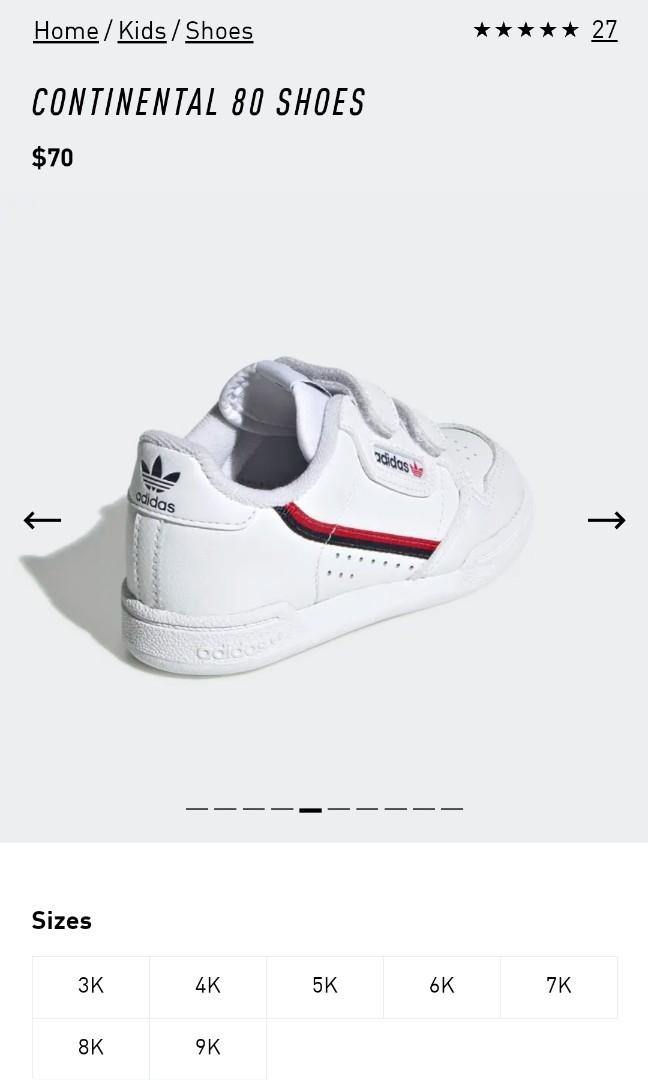Pick size 6K
This screenshot has width=648, height=1080.
[442, 986]
